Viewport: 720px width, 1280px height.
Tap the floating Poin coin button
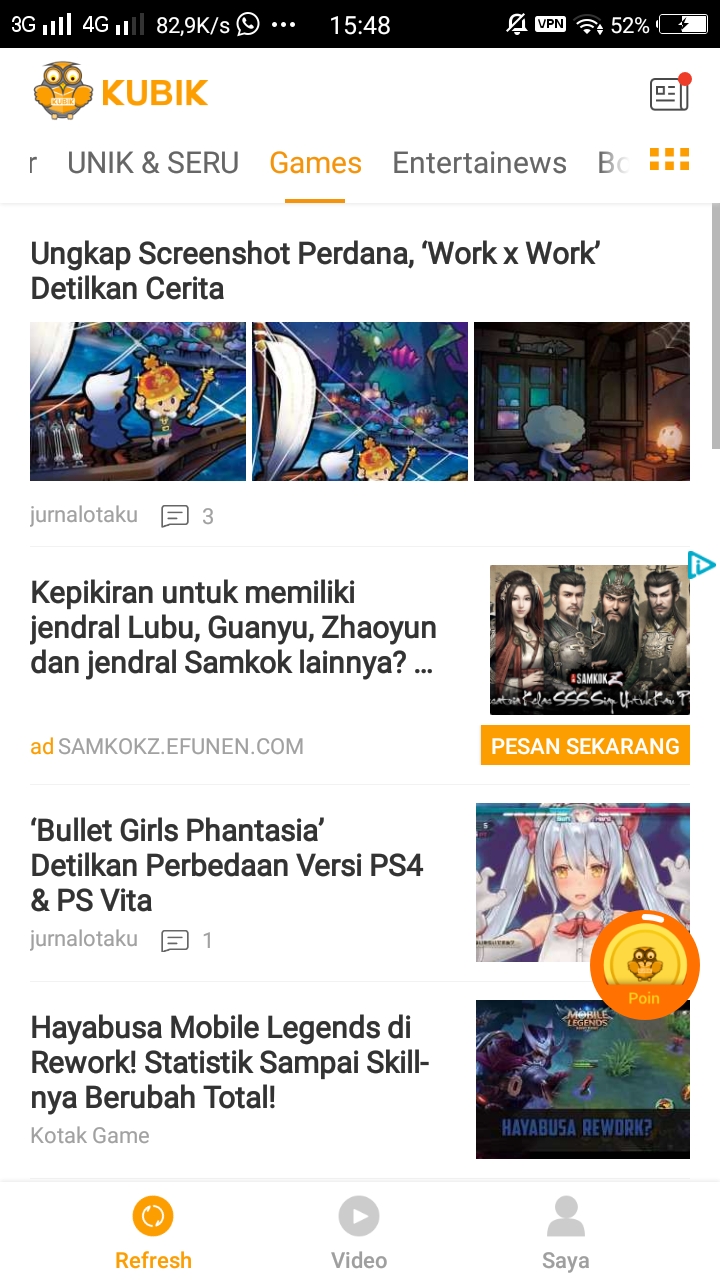point(644,966)
